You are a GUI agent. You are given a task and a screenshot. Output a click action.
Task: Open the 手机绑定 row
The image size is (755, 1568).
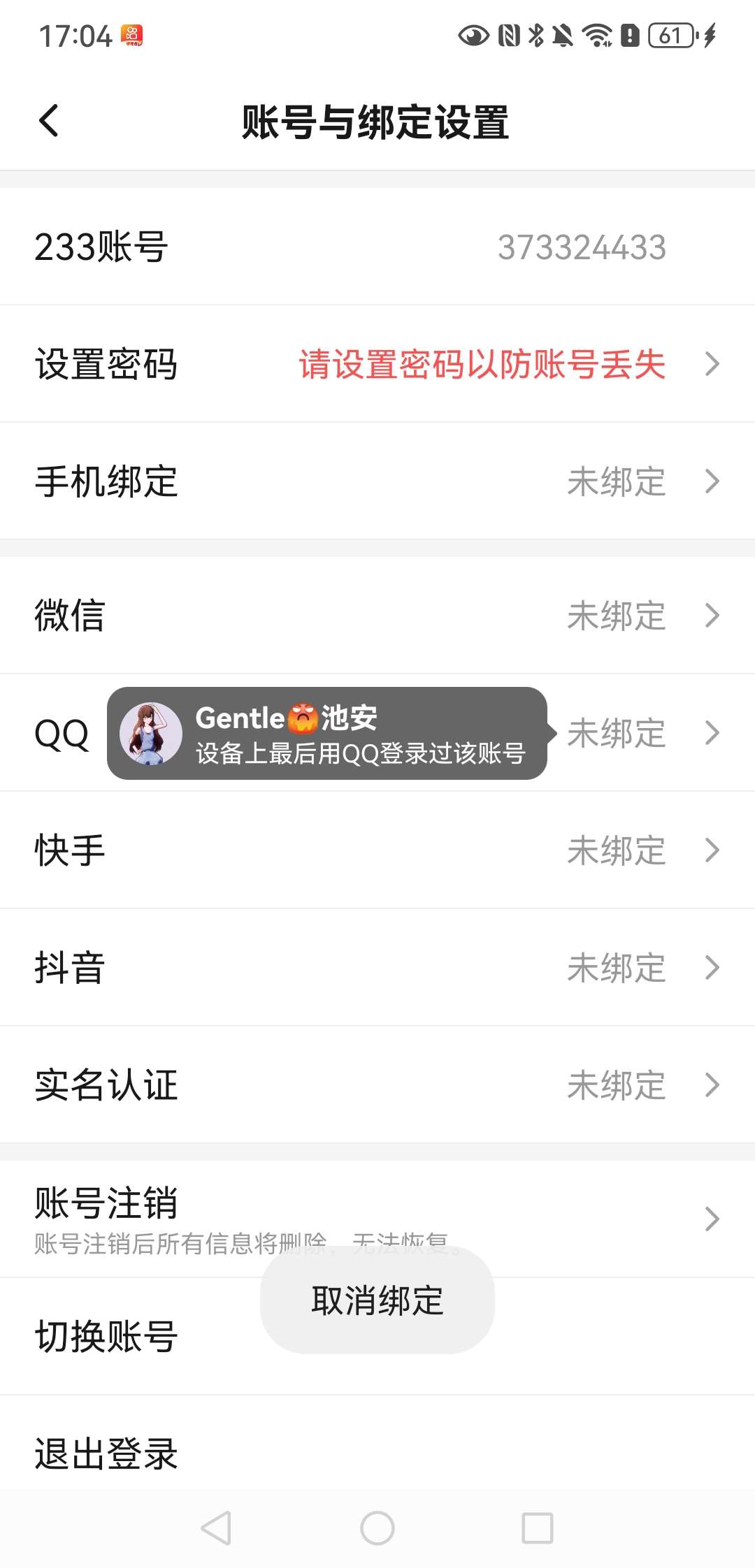[x=377, y=481]
